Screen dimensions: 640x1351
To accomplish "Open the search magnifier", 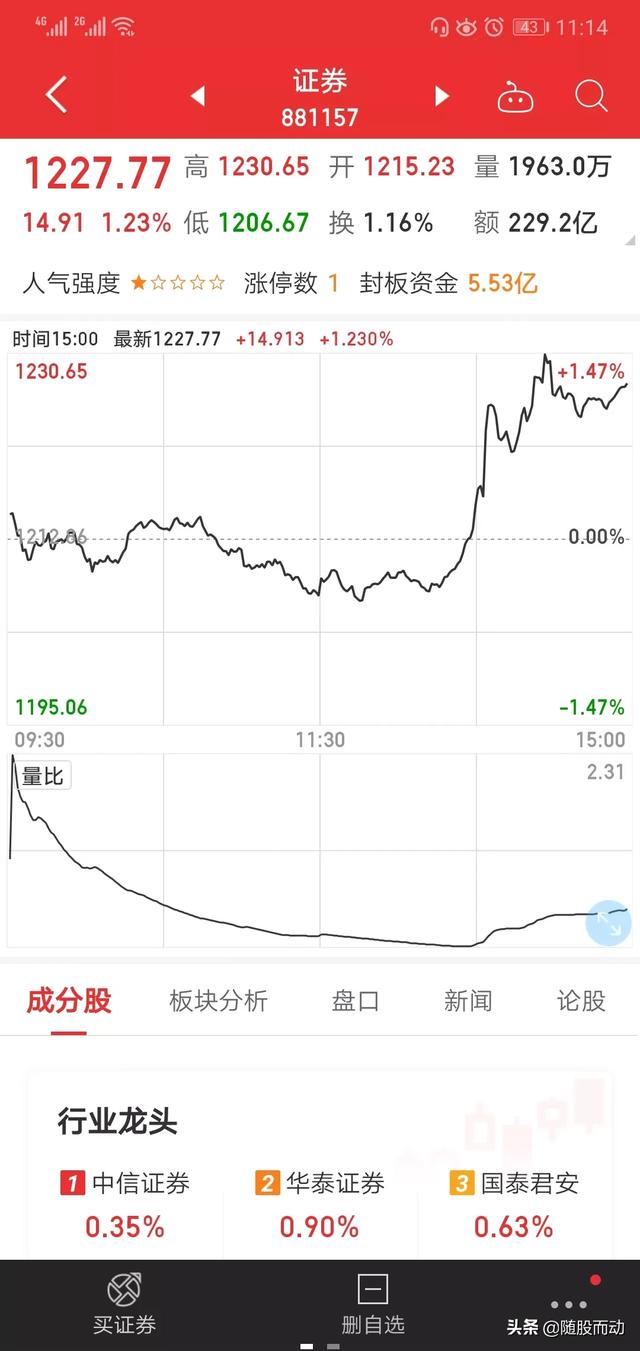I will coord(591,96).
